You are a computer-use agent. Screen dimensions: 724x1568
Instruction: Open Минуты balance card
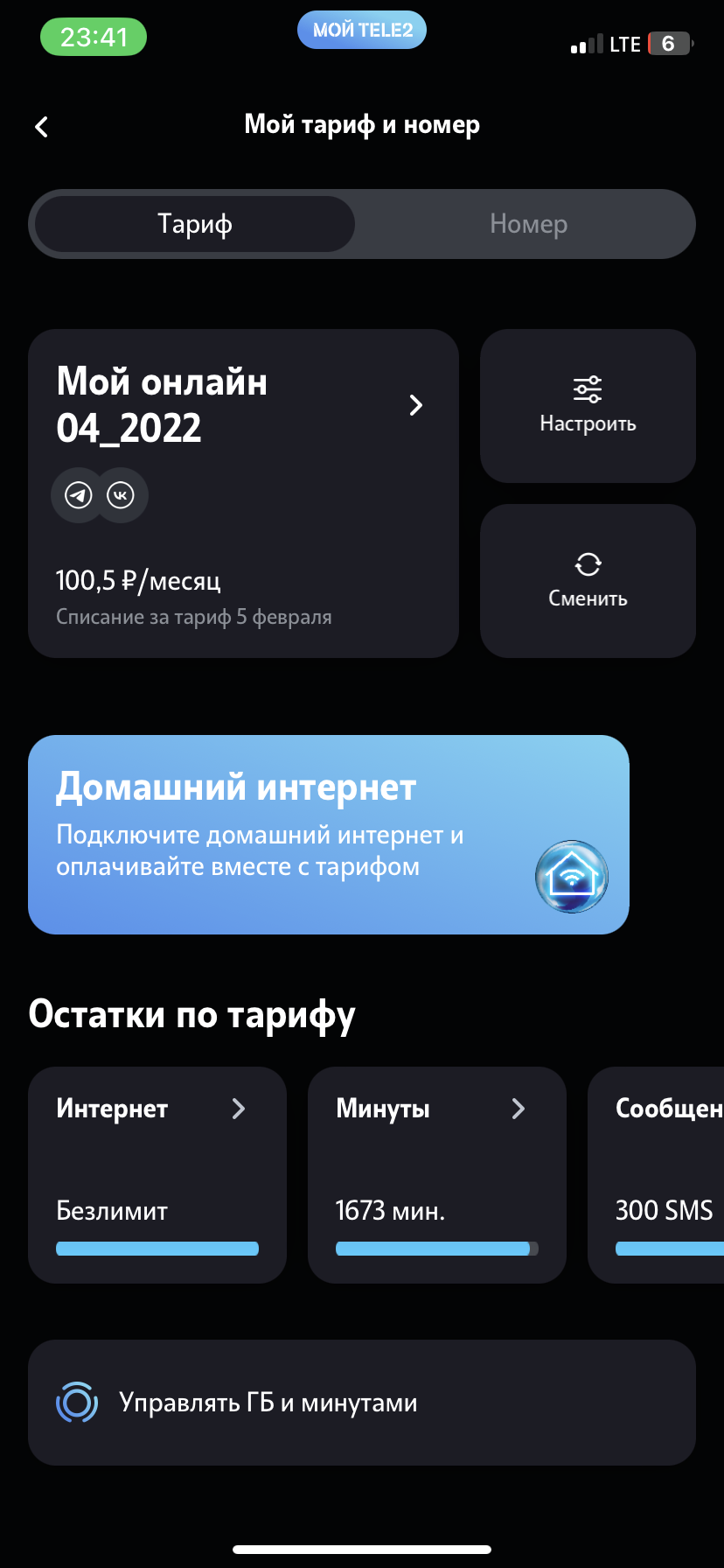[x=436, y=1174]
